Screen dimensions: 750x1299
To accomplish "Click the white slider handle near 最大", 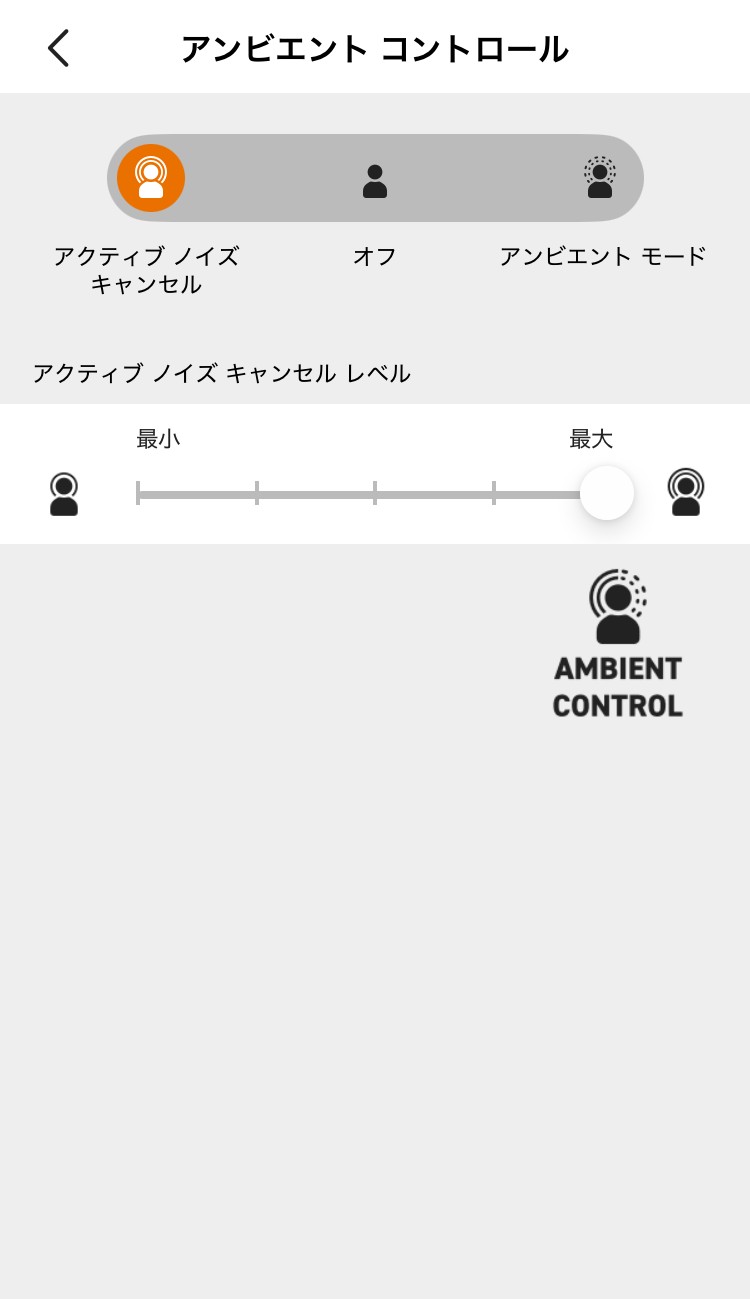I will pyautogui.click(x=607, y=493).
